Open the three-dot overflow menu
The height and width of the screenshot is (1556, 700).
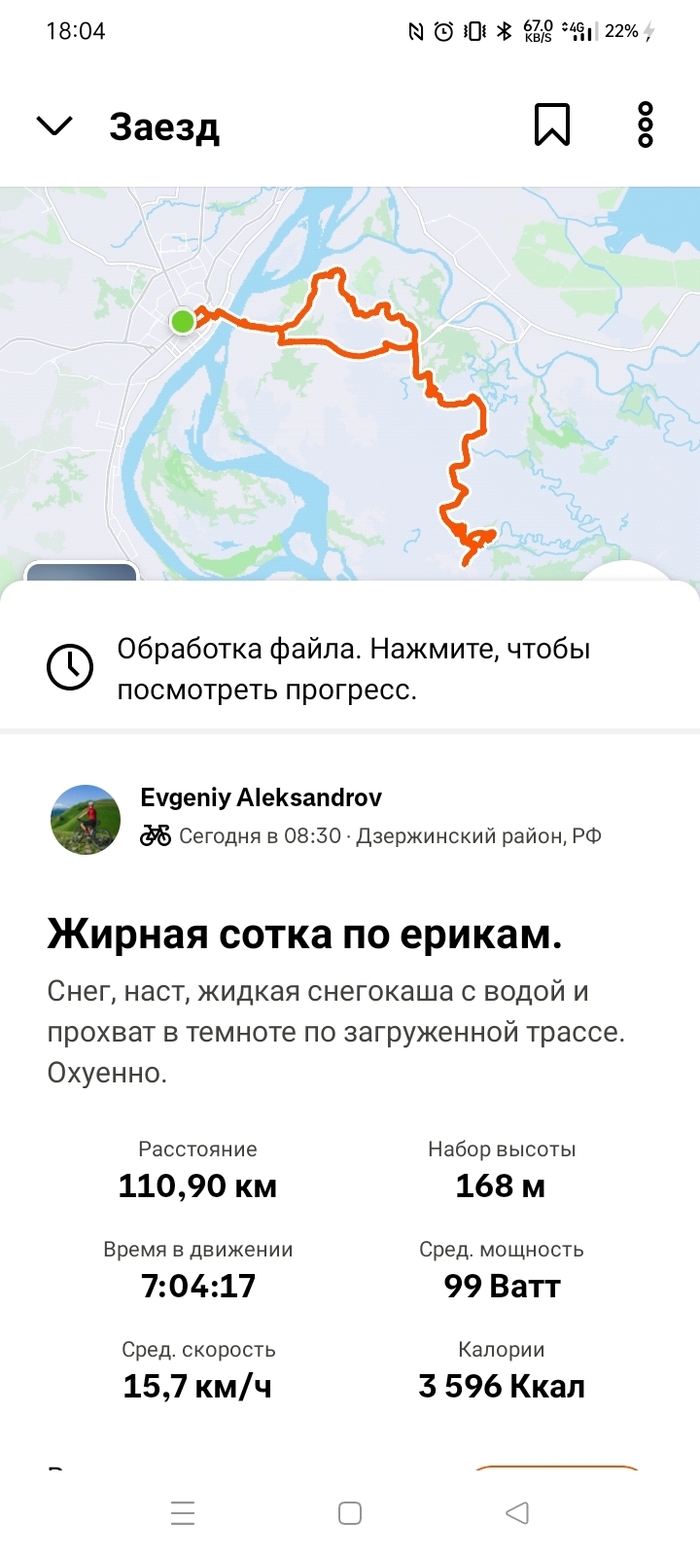tap(646, 126)
